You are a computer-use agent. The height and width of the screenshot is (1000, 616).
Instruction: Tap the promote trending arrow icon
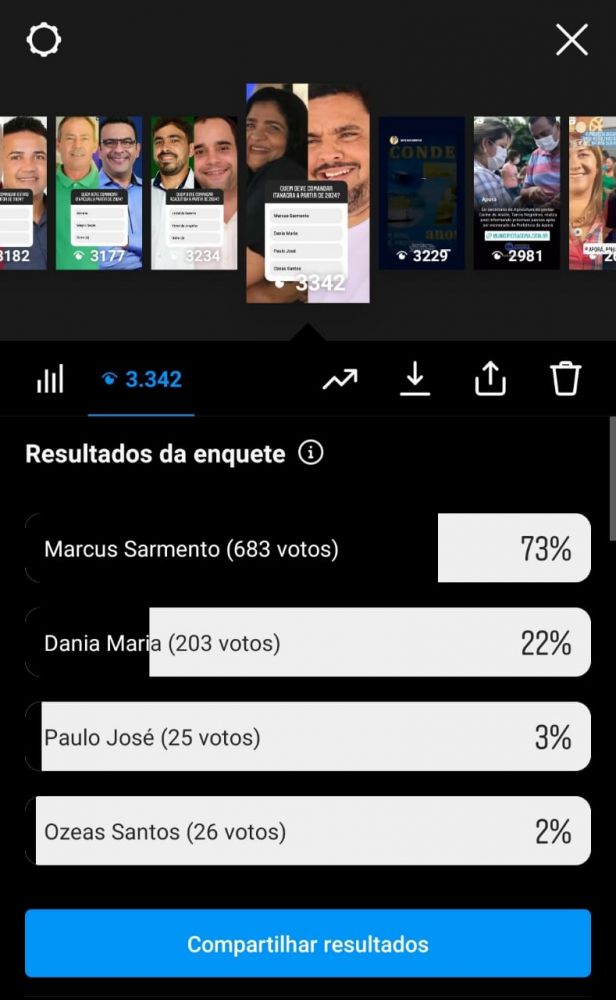tap(340, 379)
